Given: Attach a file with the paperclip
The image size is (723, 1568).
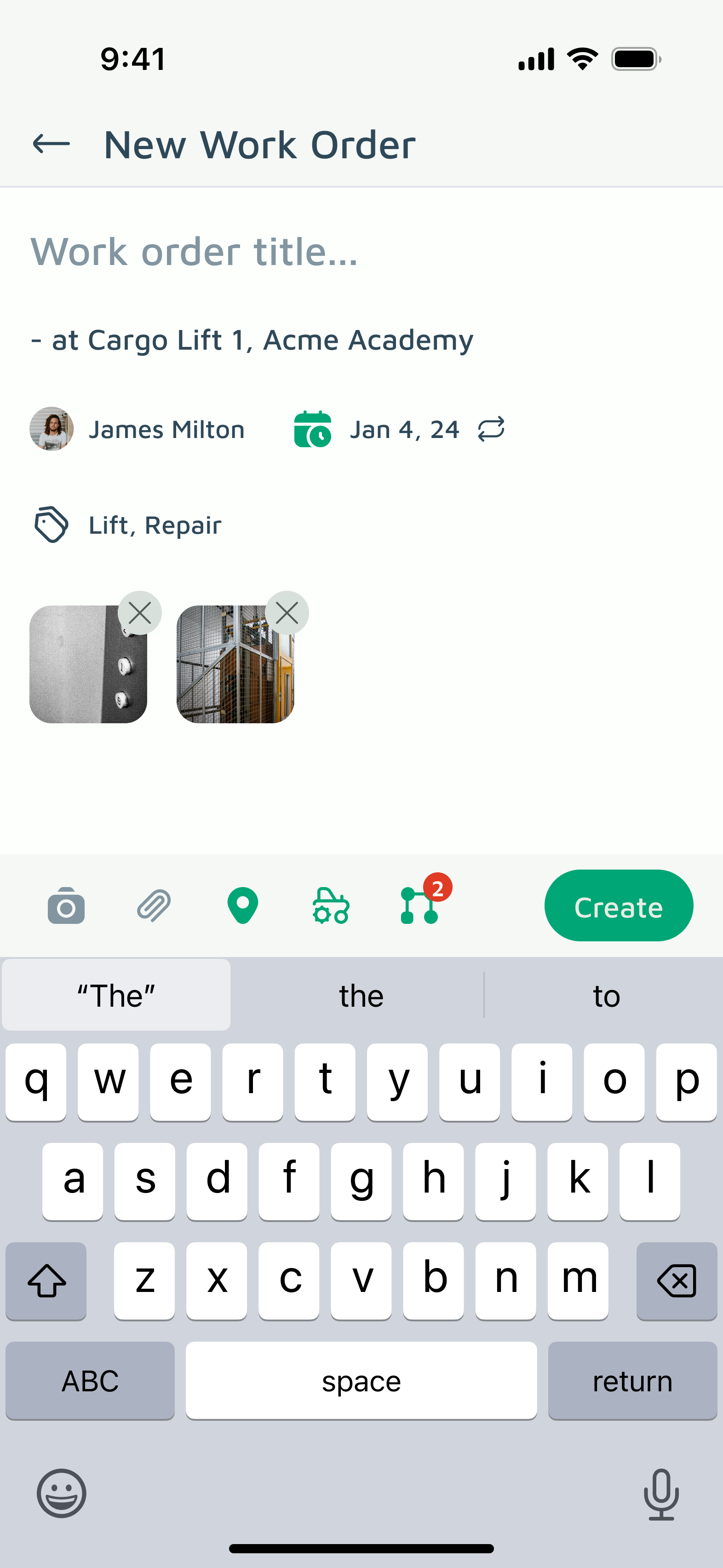Looking at the screenshot, I should (154, 906).
